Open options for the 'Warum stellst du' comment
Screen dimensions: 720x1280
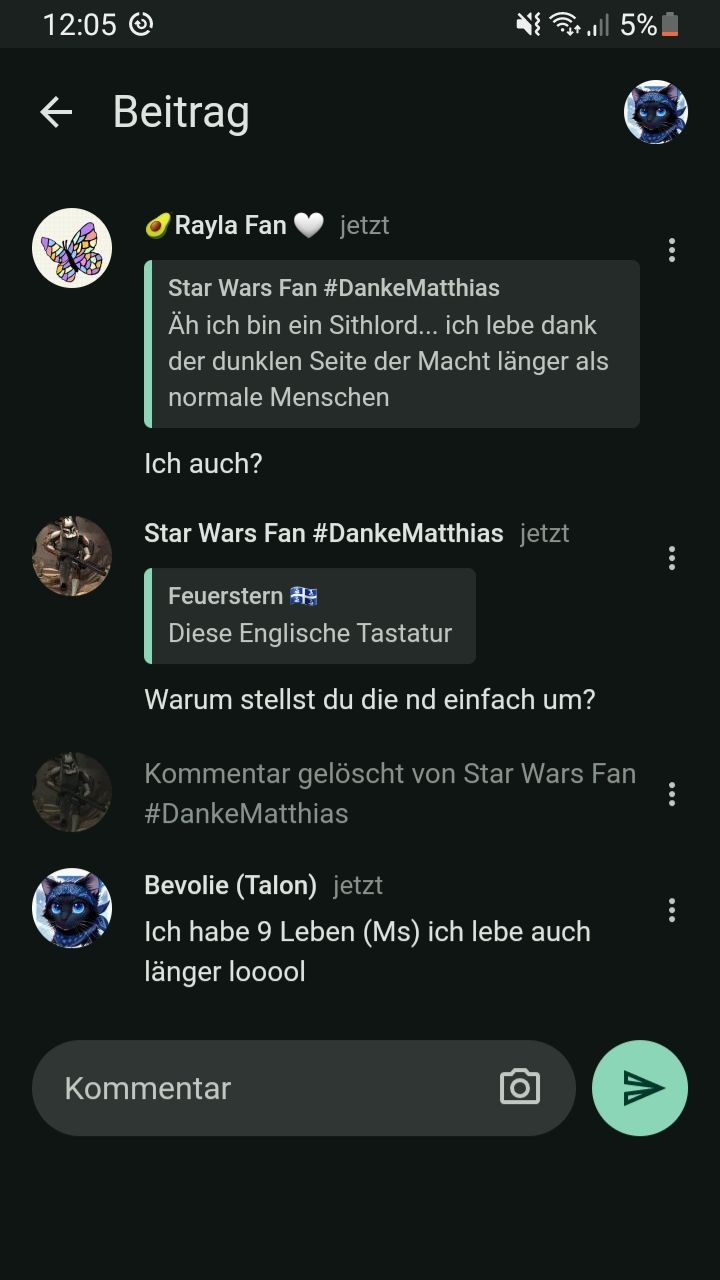pyautogui.click(x=671, y=558)
